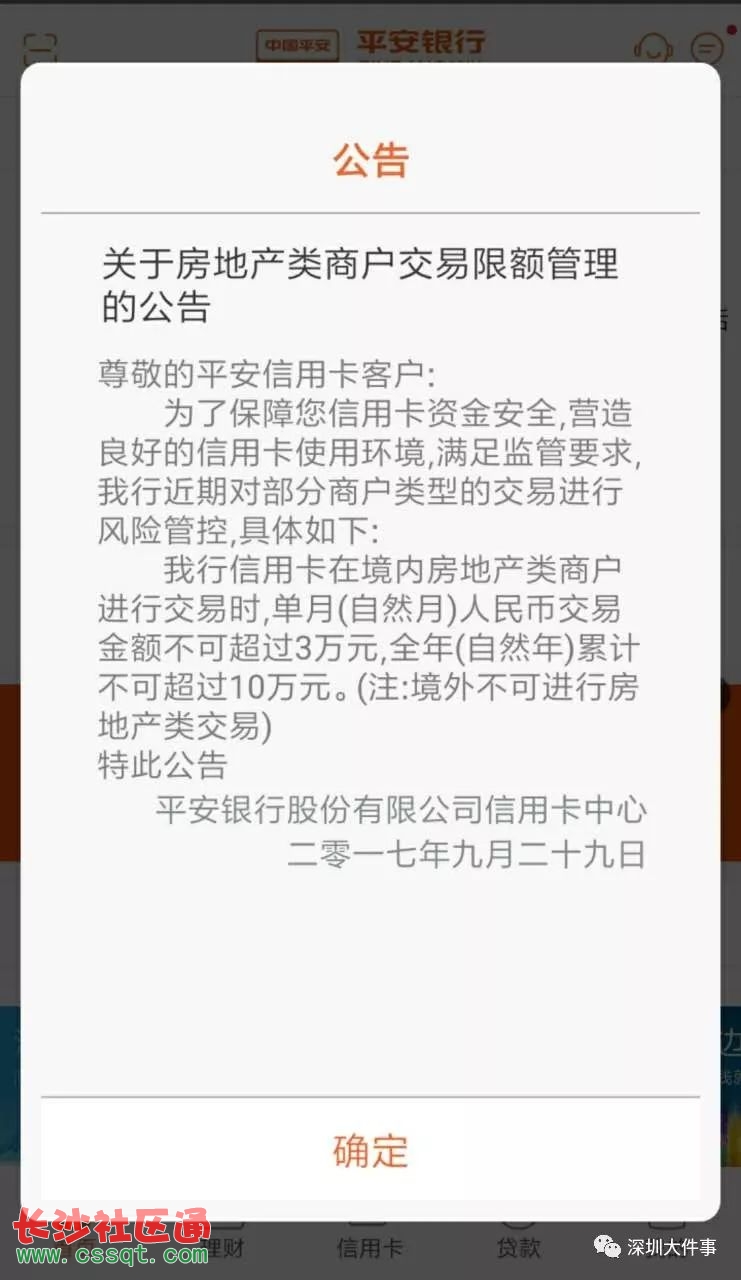Confirm the announcement with 确定
Viewport: 741px width, 1280px height.
click(x=370, y=1150)
